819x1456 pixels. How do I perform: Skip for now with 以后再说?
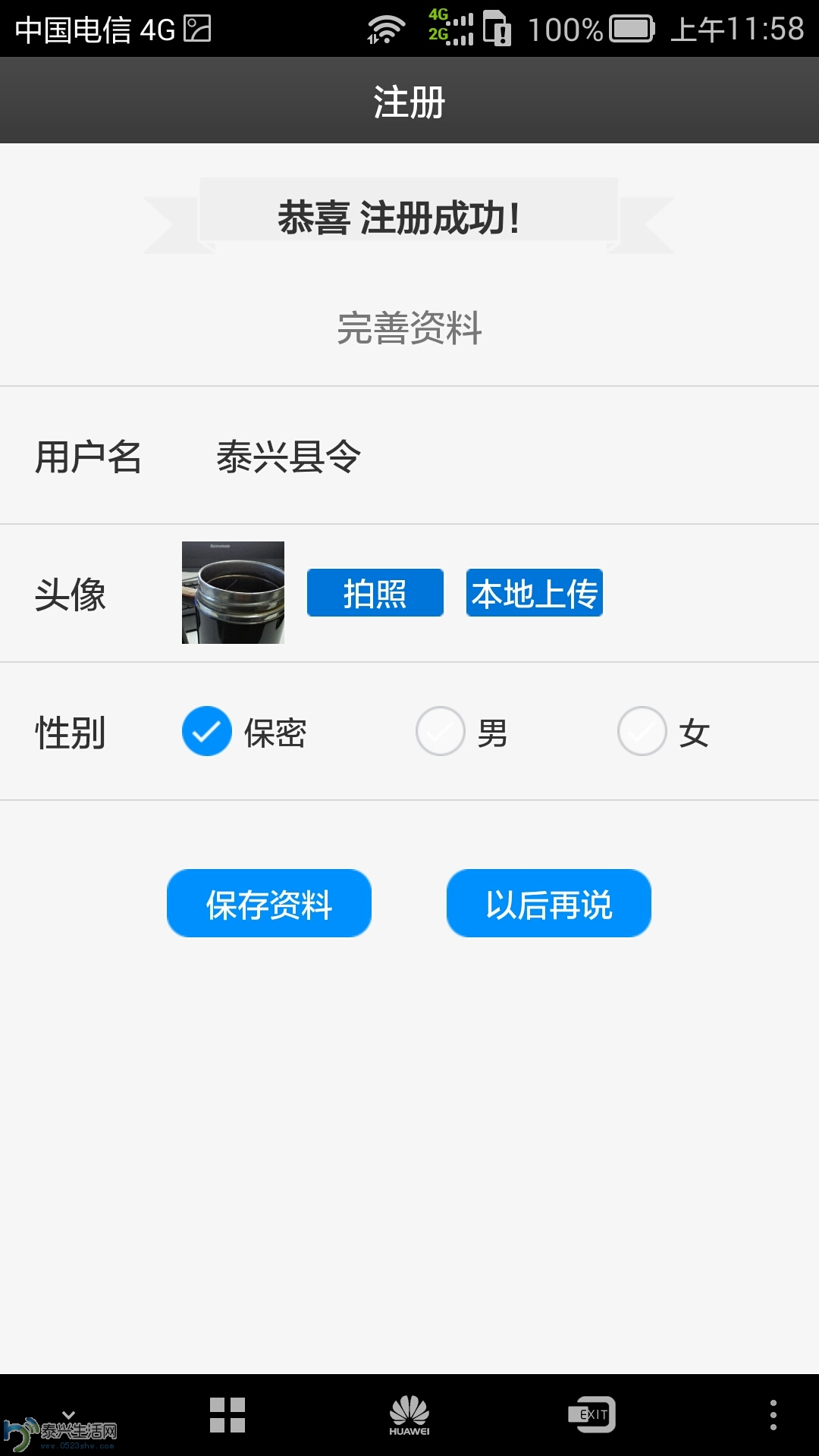(x=548, y=903)
